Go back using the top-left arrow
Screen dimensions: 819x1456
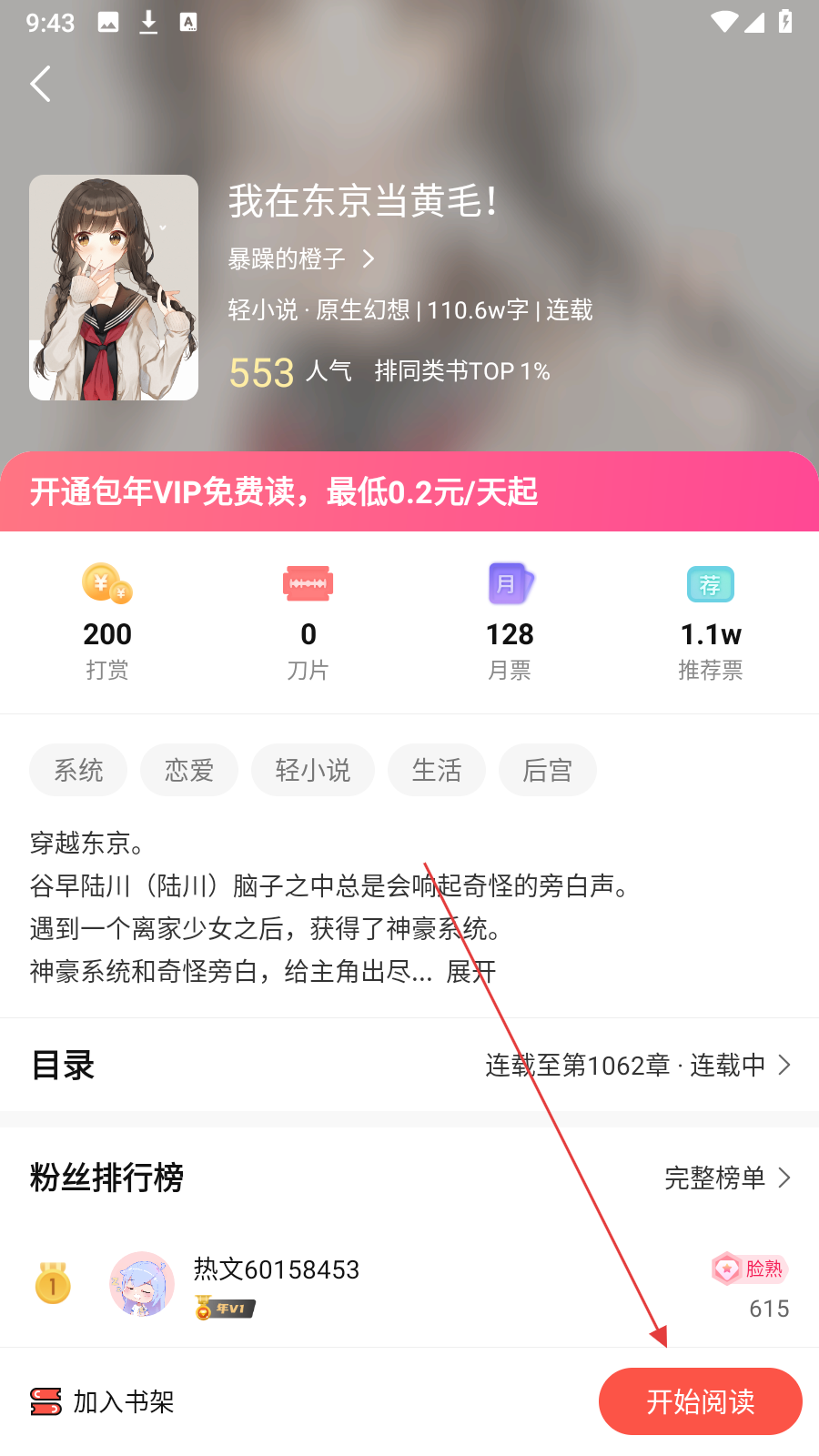[x=41, y=84]
